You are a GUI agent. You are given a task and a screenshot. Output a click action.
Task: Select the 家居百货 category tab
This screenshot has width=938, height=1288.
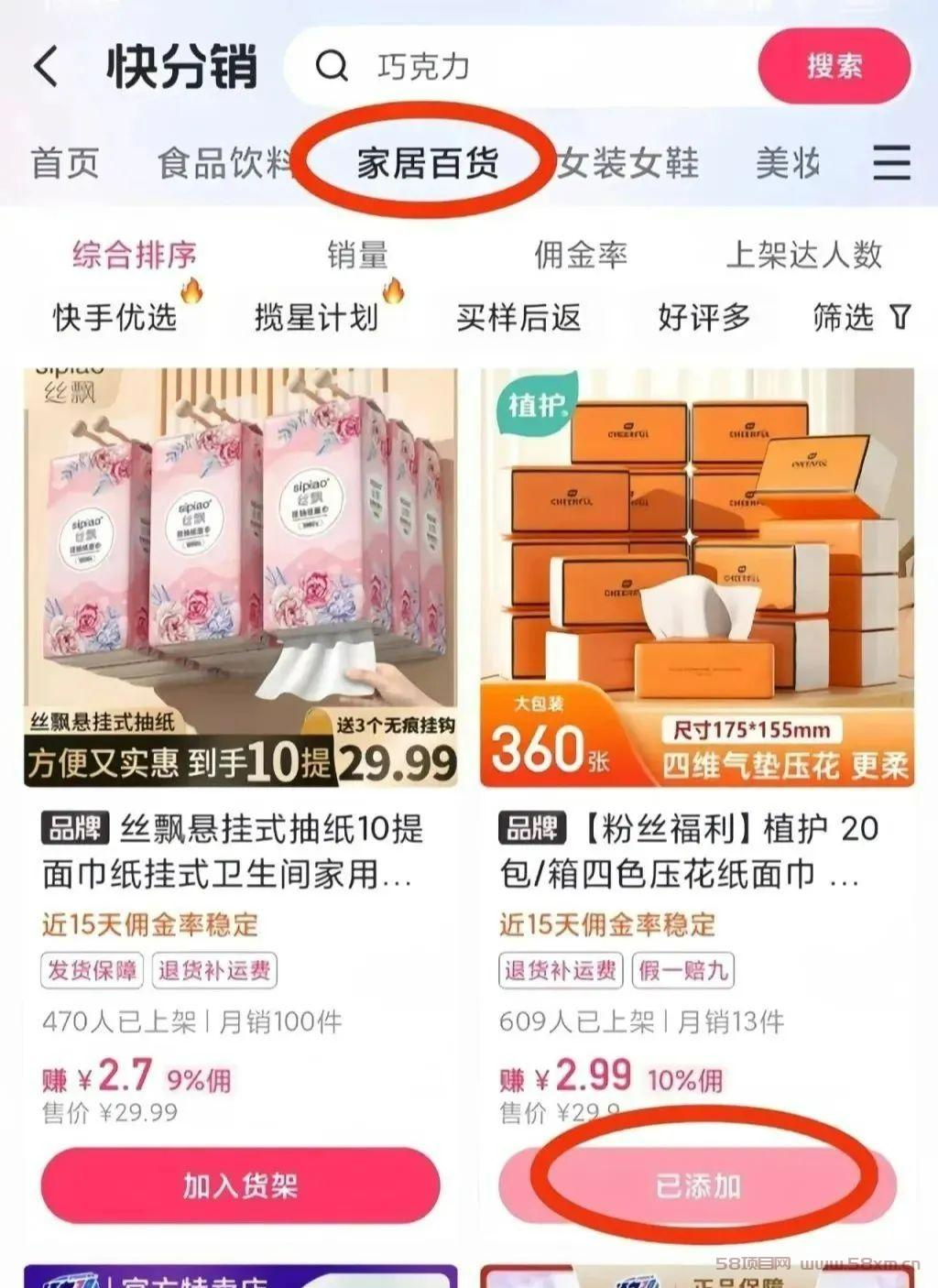[428, 163]
